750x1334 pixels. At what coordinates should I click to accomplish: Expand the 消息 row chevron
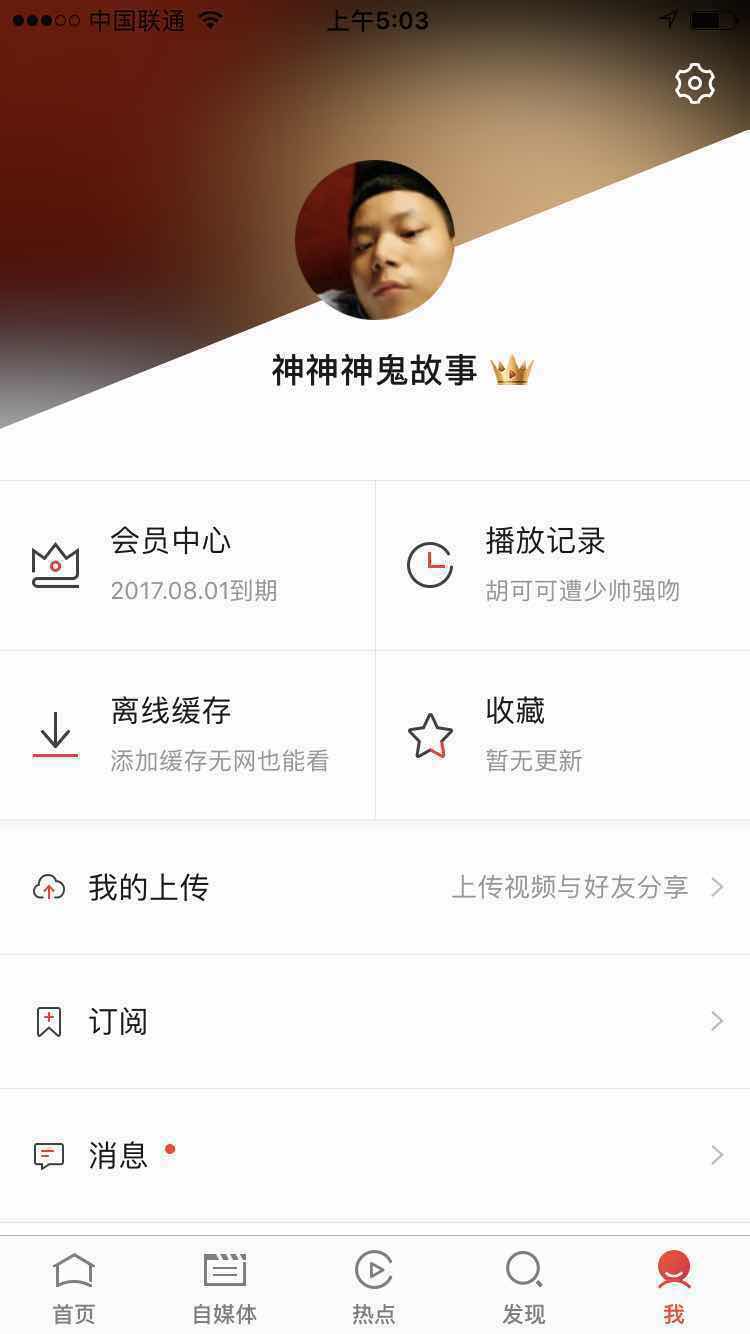[x=716, y=1155]
